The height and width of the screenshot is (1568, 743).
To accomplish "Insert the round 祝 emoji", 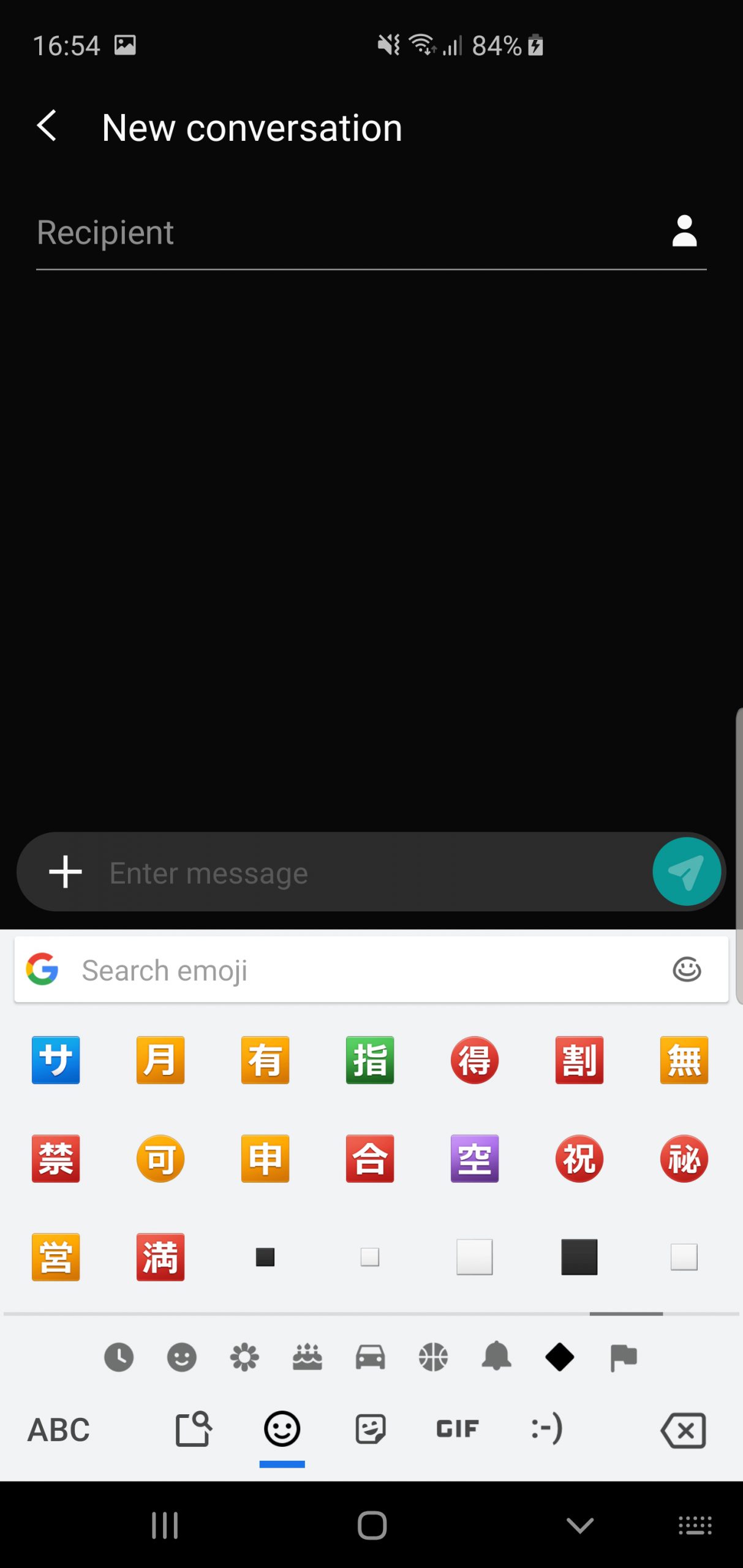I will pyautogui.click(x=579, y=1159).
